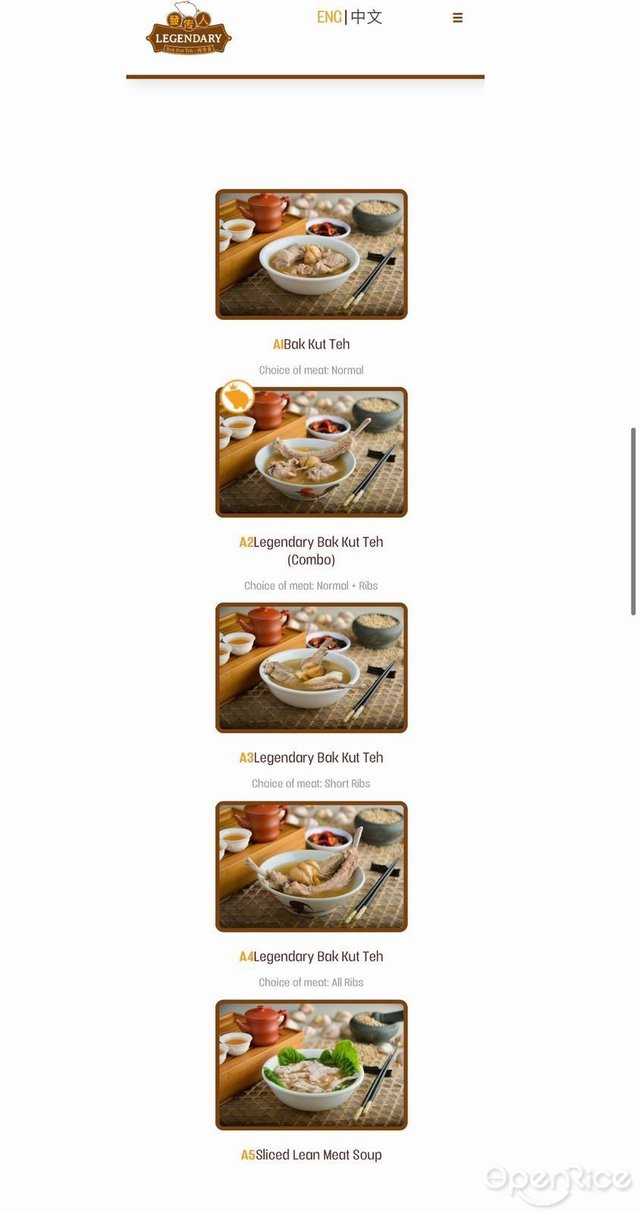Screen dimensions: 640x1213
Task: Open A5 Sliced Lean Meat Soup image
Action: pos(311,1065)
